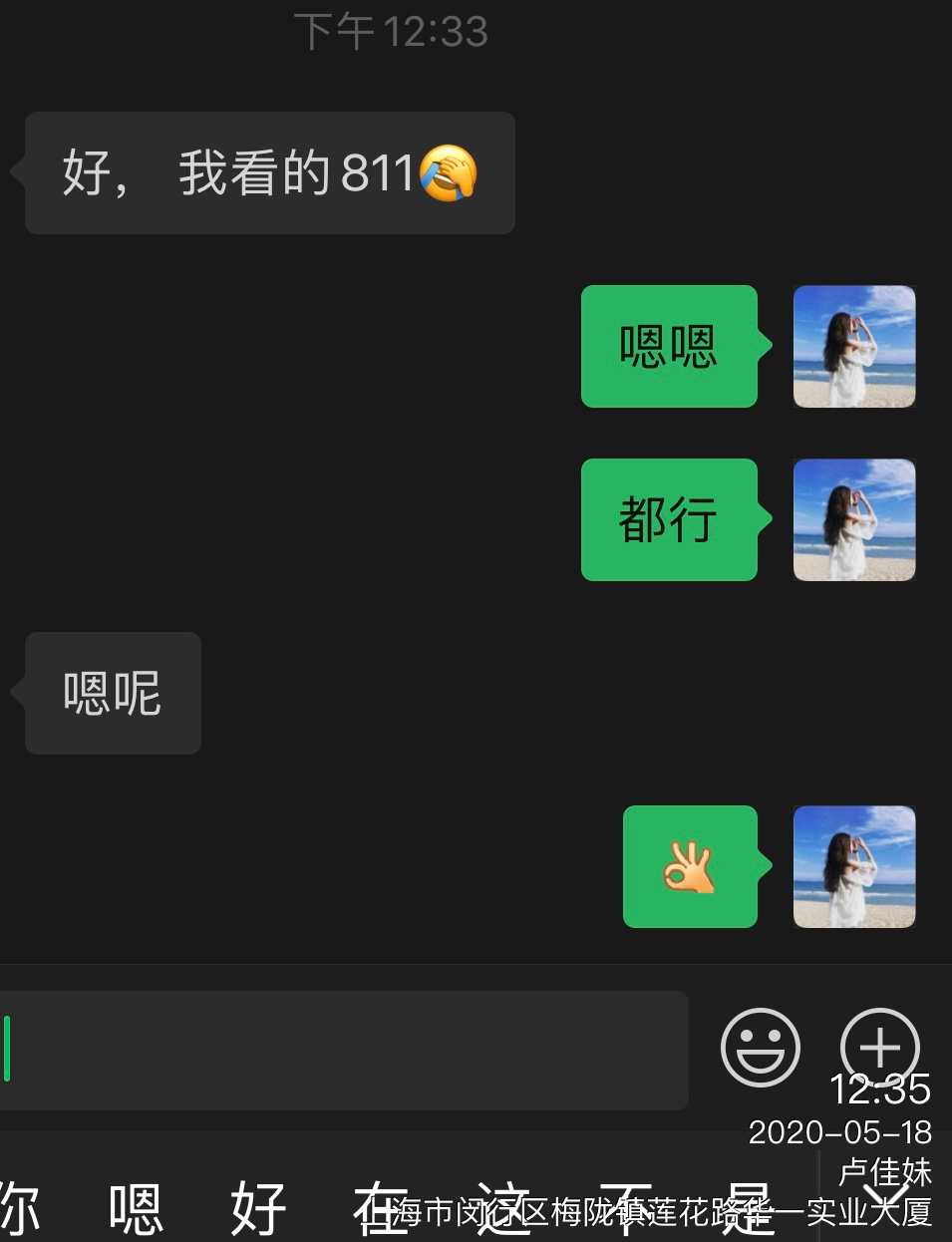Choose the keyboard suggestion 好
Viewport: 952px width, 1242px height.
point(258,1207)
